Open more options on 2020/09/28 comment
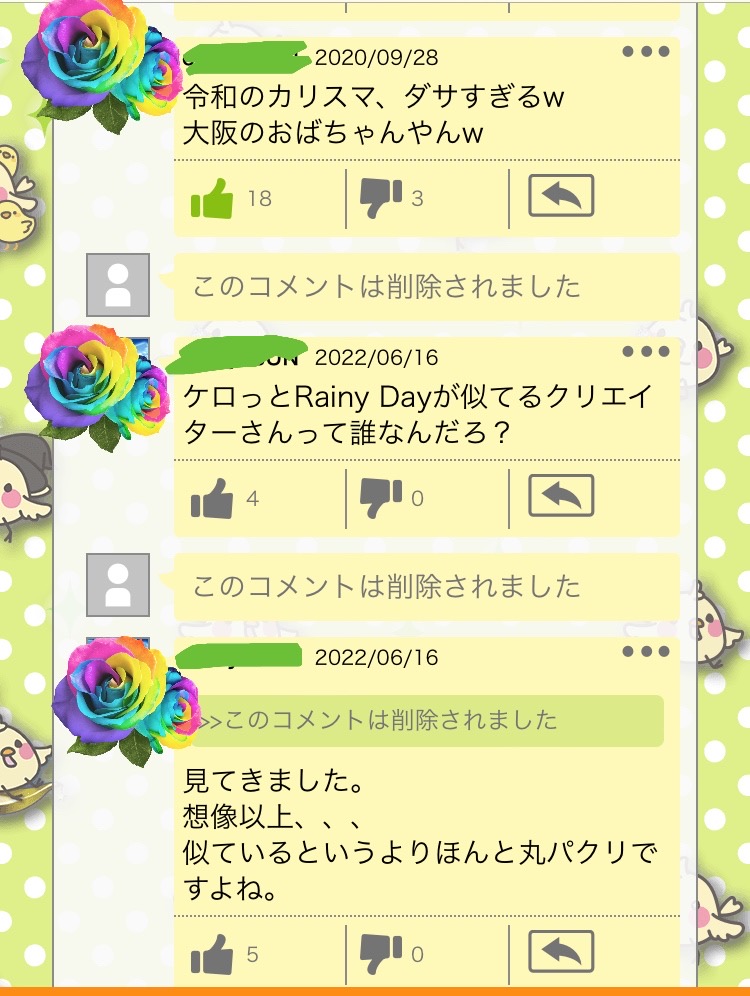750x996 pixels. (645, 52)
